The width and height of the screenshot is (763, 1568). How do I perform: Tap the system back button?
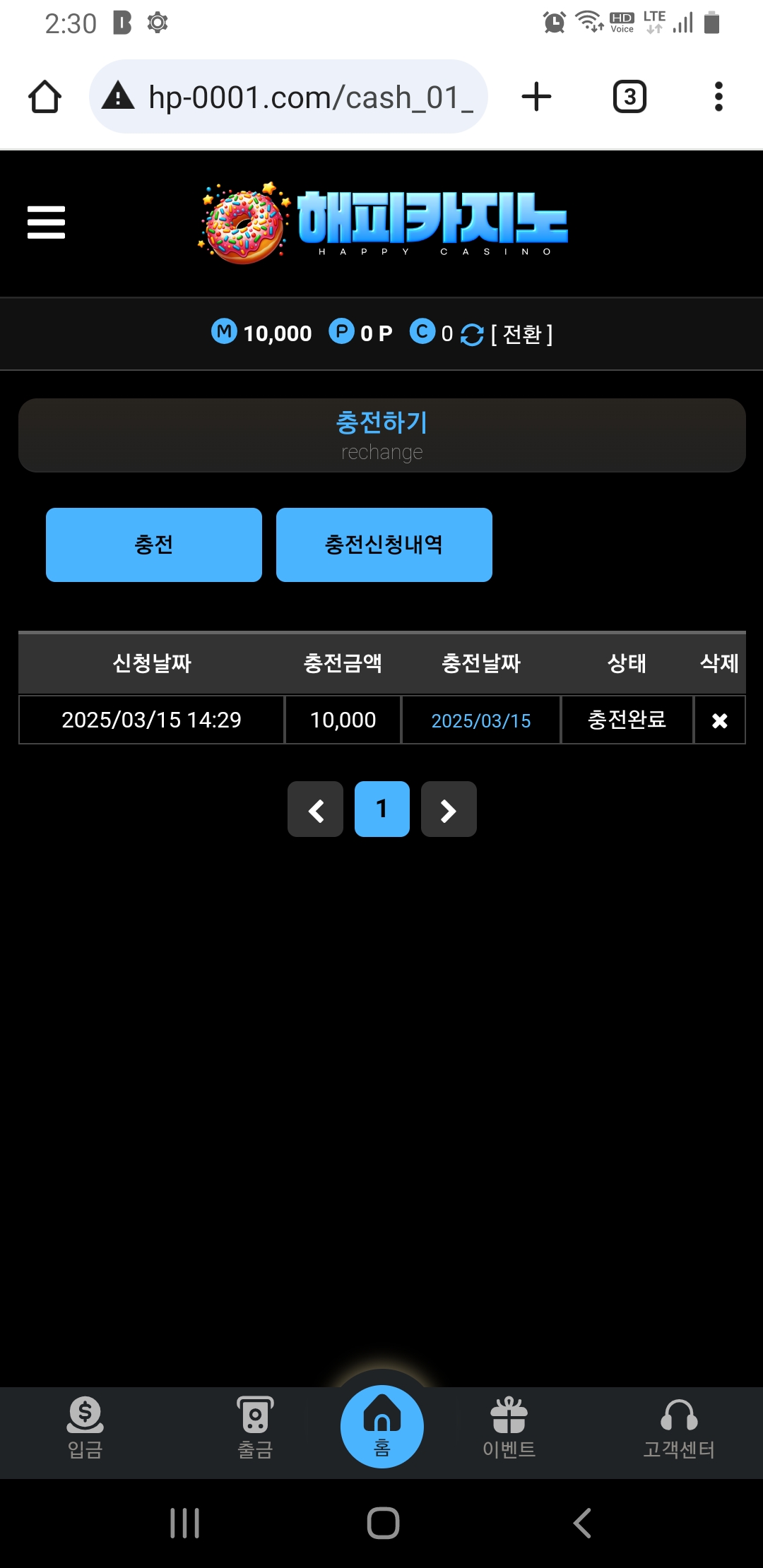tap(582, 1523)
